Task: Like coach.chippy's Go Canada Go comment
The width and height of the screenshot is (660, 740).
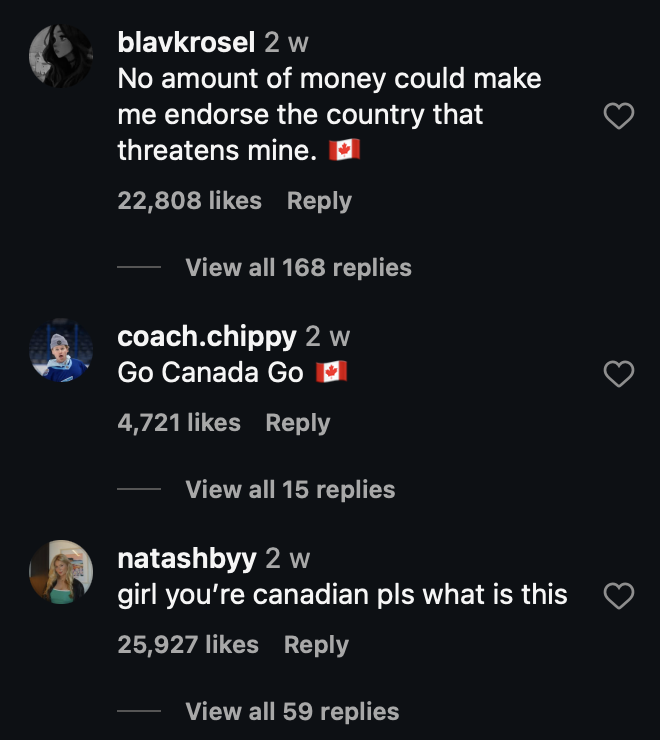Action: (620, 374)
